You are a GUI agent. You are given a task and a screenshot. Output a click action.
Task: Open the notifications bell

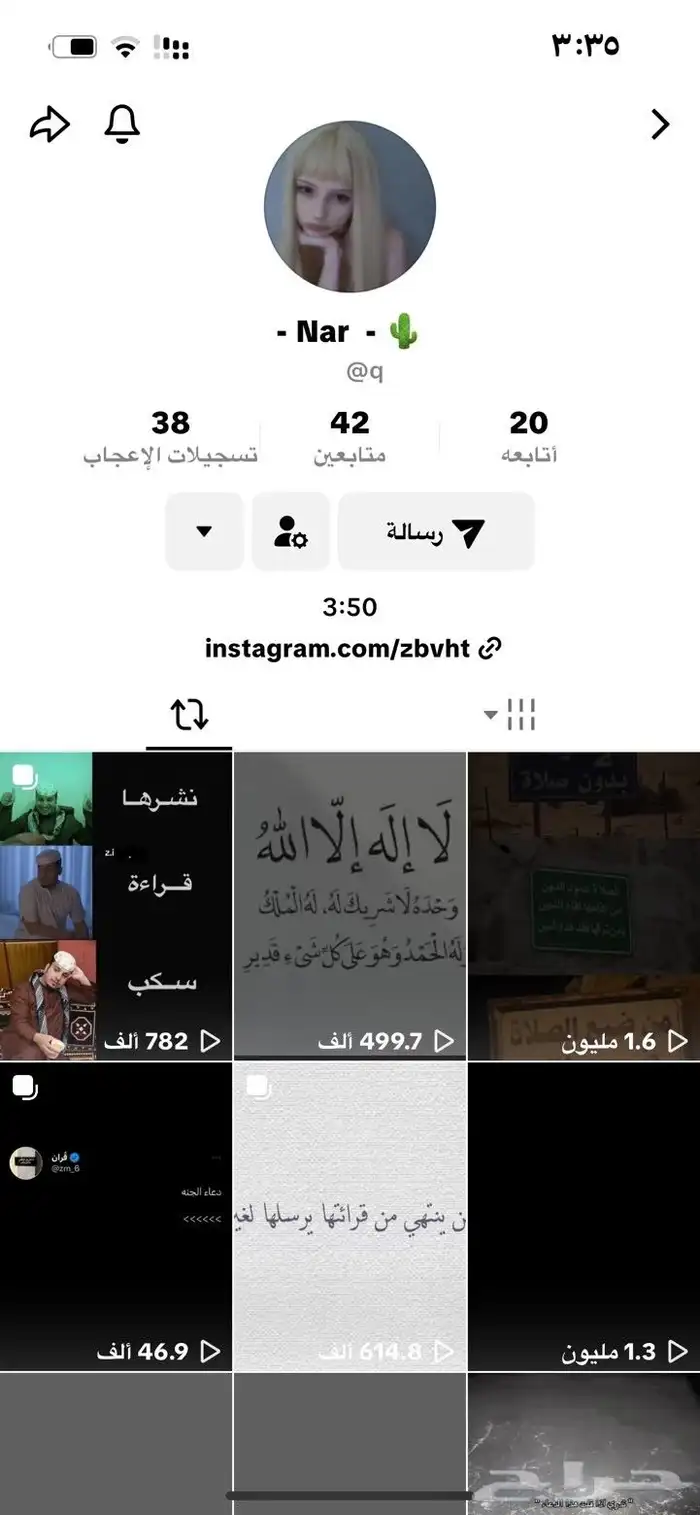click(122, 124)
